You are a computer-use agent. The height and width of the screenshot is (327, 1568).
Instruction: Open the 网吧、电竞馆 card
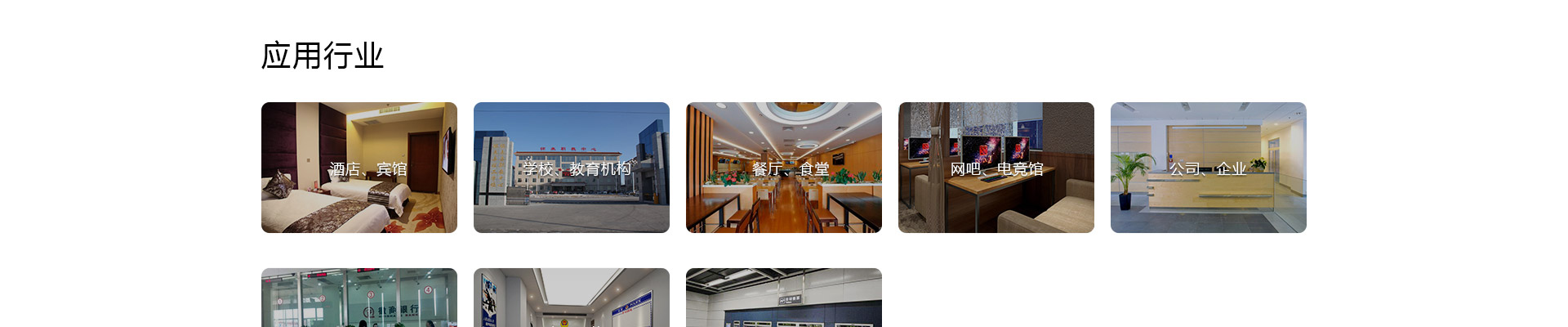tap(996, 168)
